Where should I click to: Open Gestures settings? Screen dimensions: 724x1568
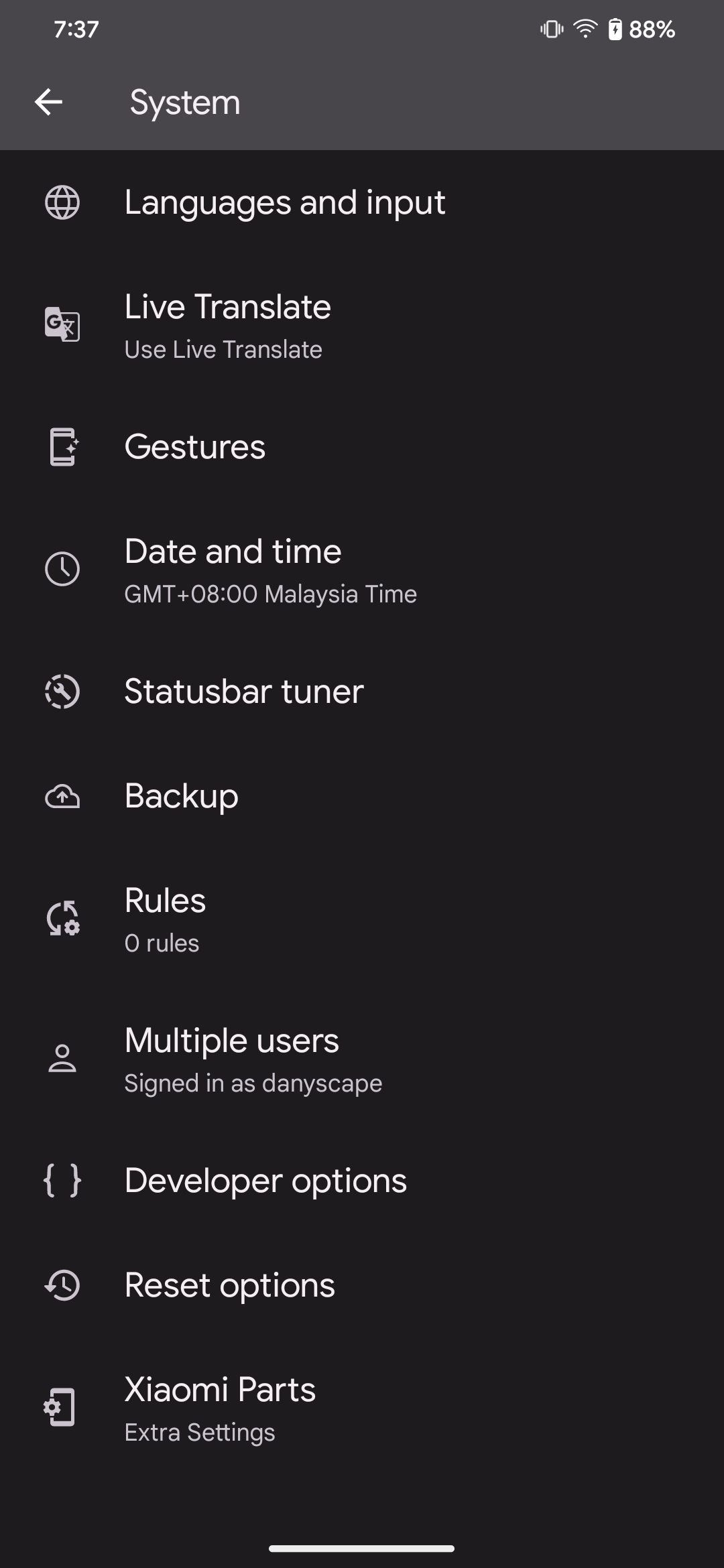point(194,447)
